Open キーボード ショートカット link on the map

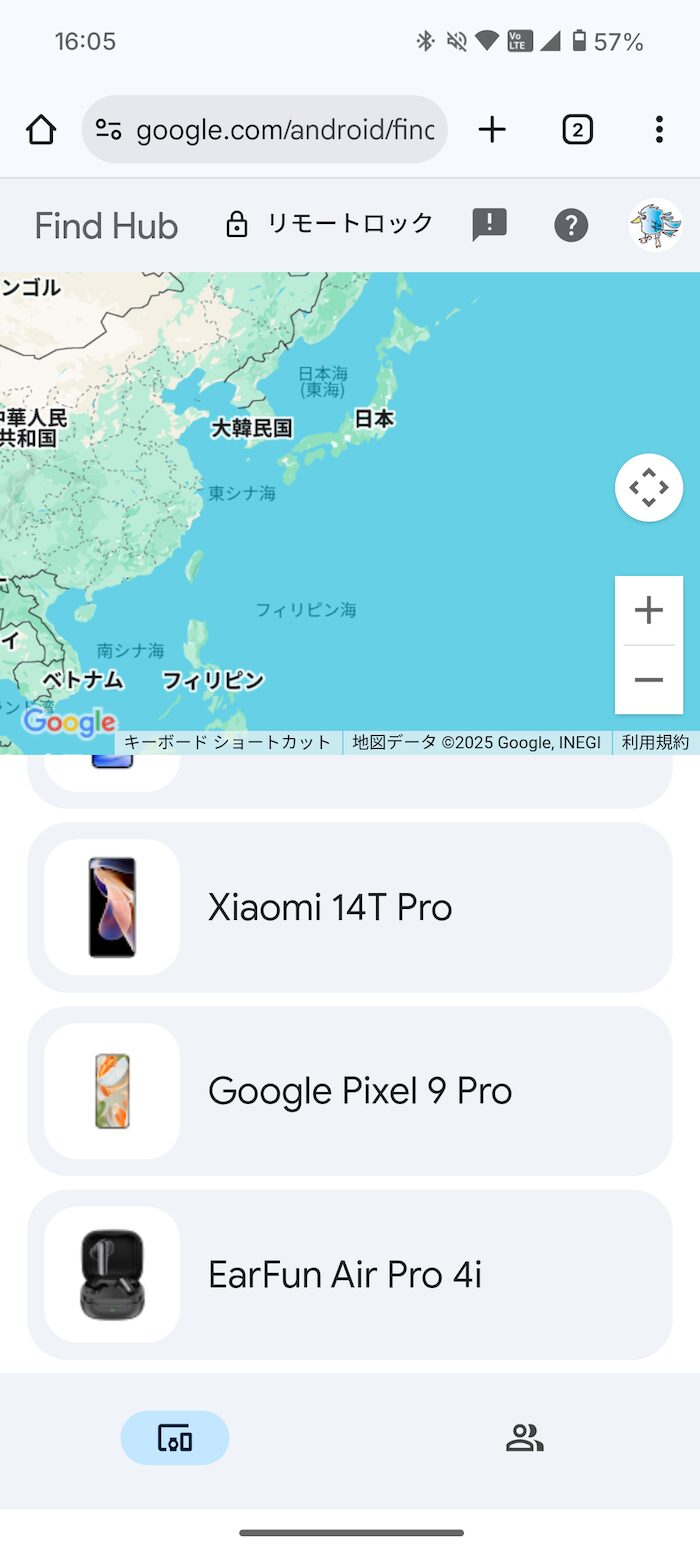click(227, 742)
